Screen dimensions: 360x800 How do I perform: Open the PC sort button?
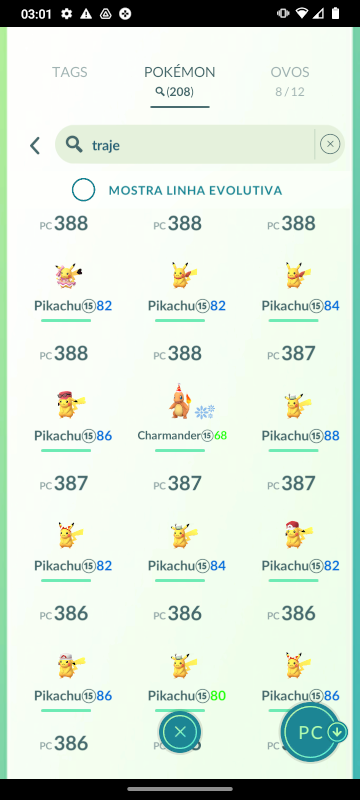[x=311, y=733]
